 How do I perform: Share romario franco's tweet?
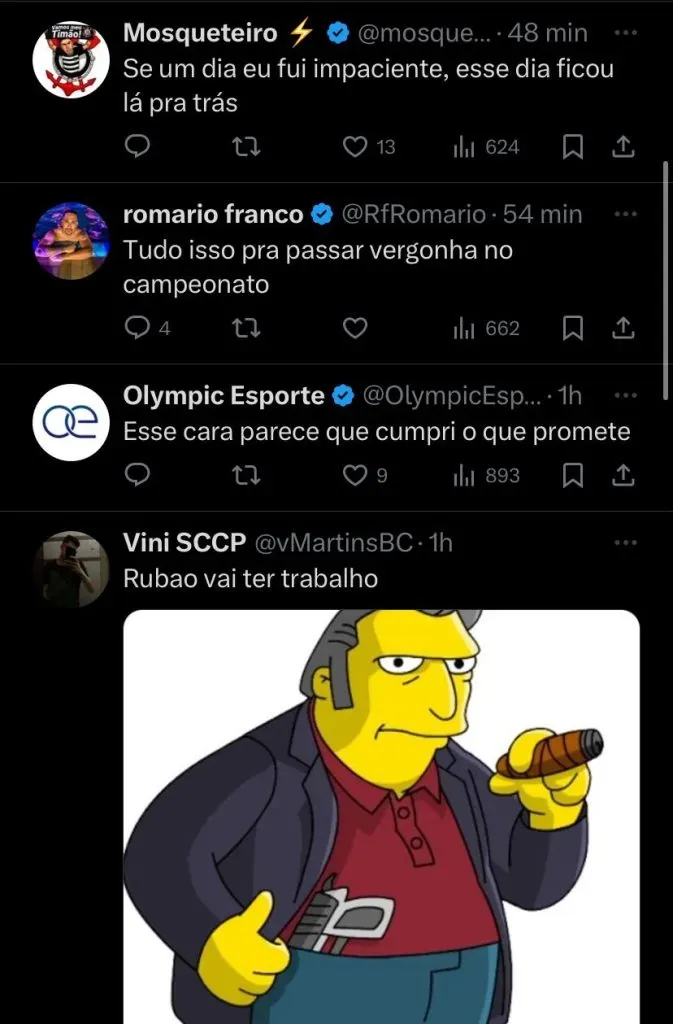click(x=622, y=328)
